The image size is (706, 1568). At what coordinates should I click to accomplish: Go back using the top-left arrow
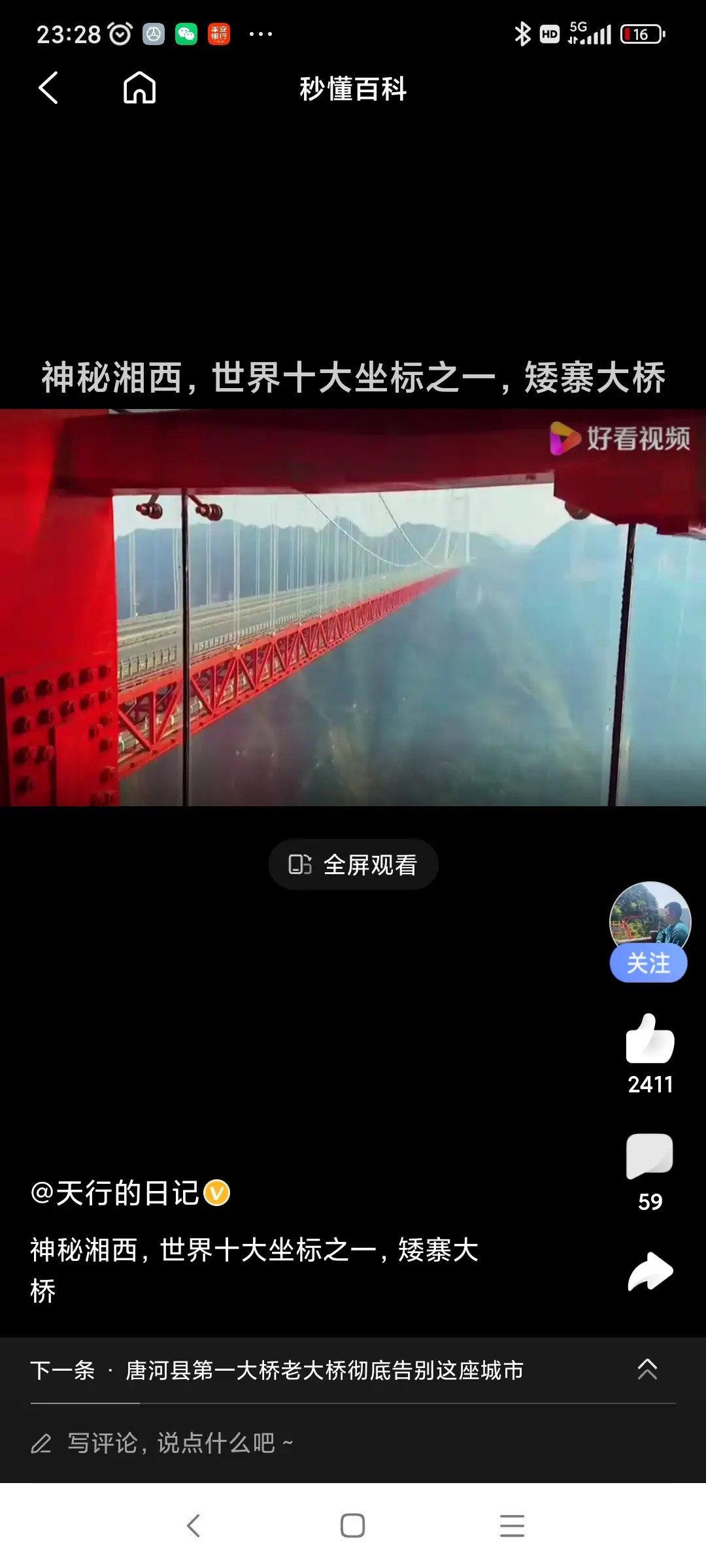pos(48,88)
